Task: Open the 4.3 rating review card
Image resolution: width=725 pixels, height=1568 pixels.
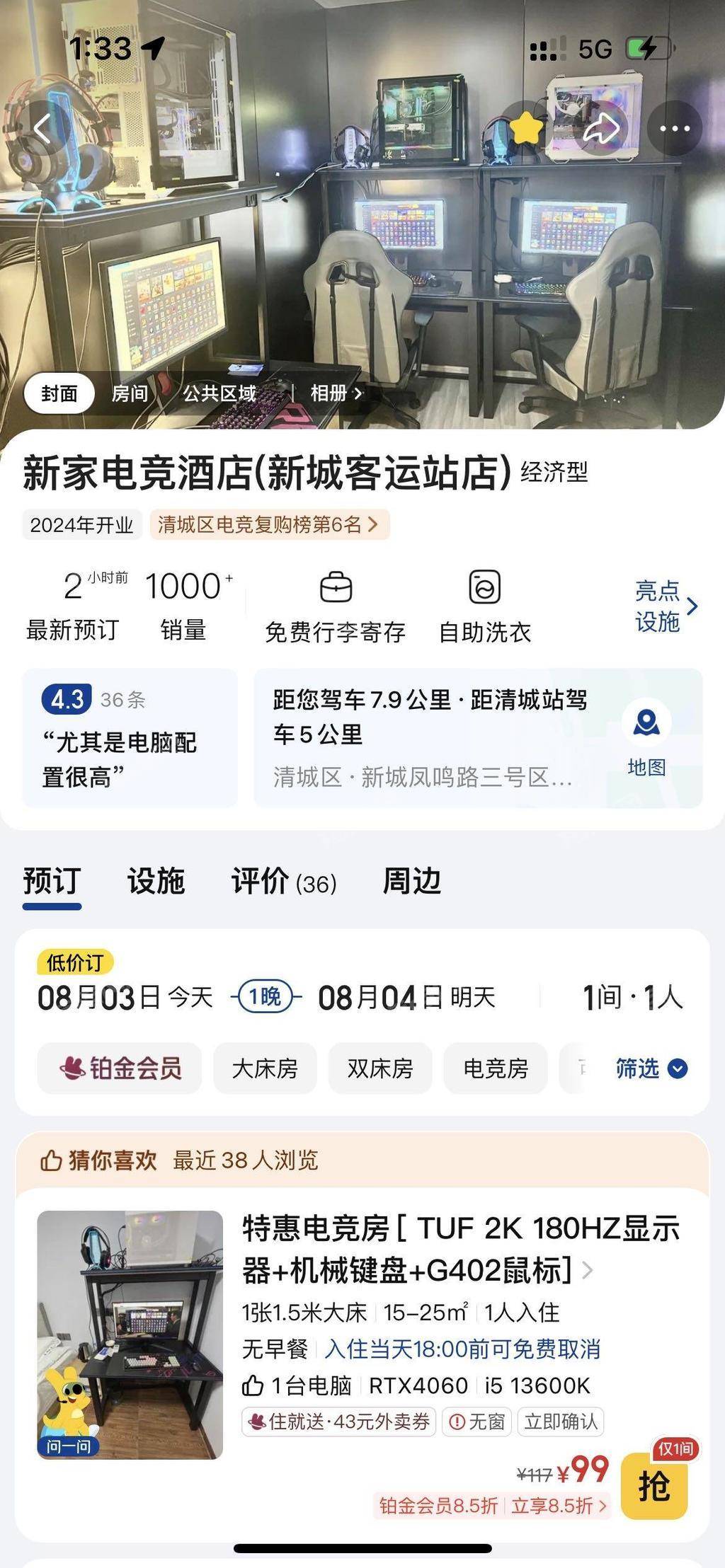Action: point(130,738)
